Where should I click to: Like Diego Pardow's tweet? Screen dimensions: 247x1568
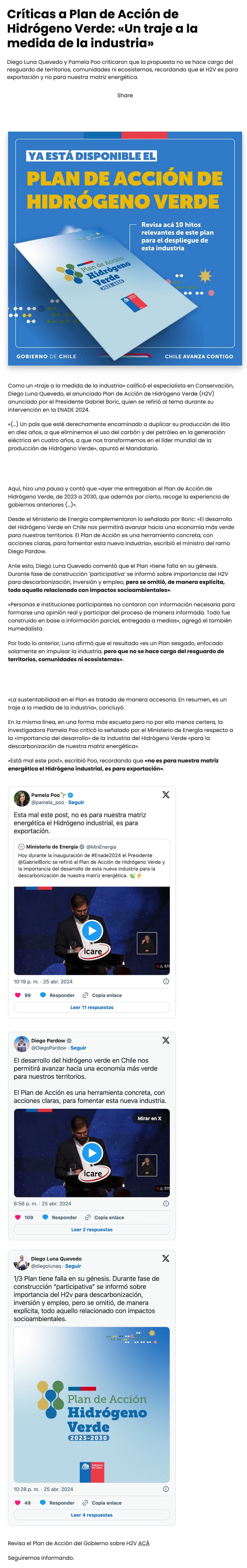24,1217
